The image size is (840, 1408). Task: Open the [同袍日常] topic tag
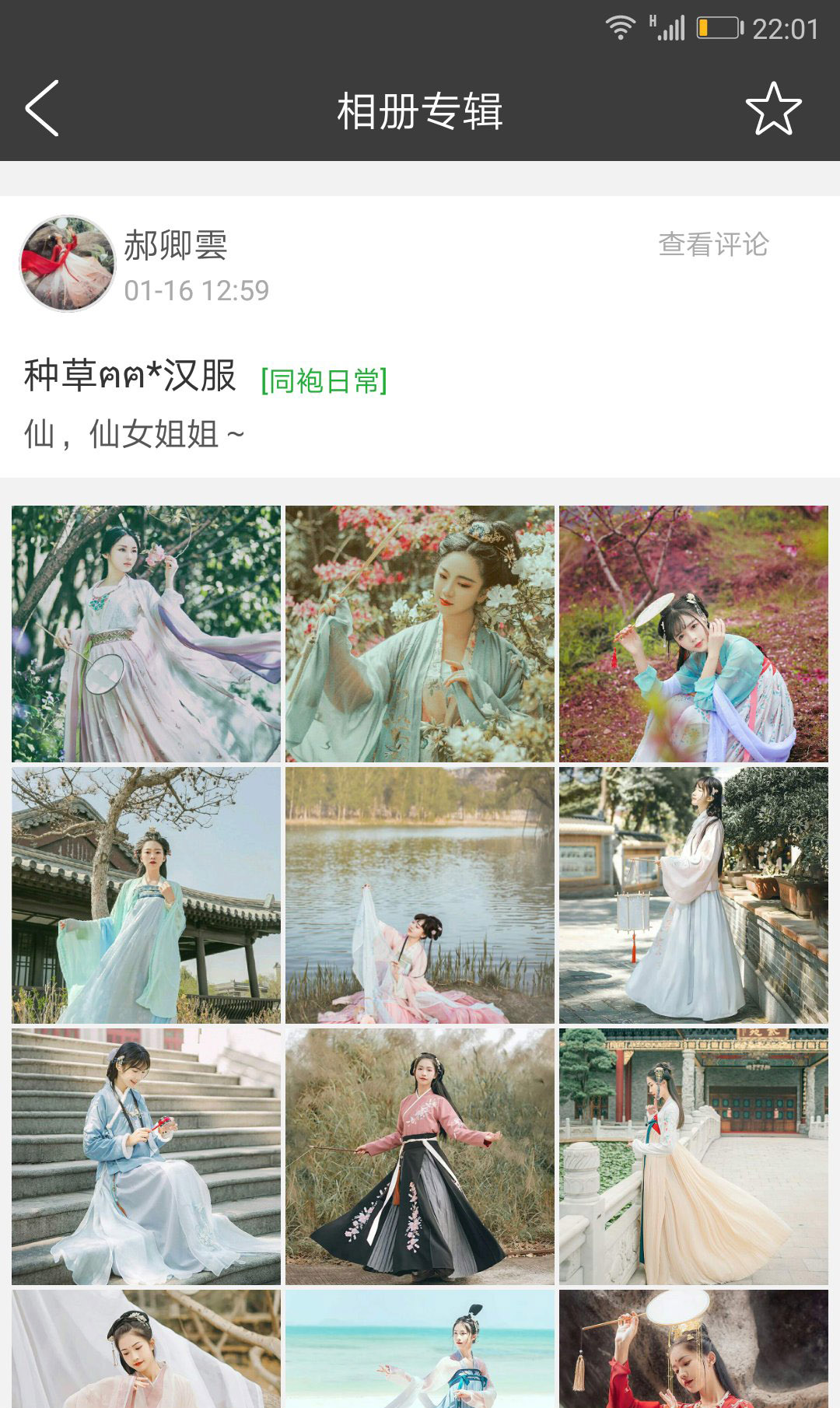click(x=324, y=381)
